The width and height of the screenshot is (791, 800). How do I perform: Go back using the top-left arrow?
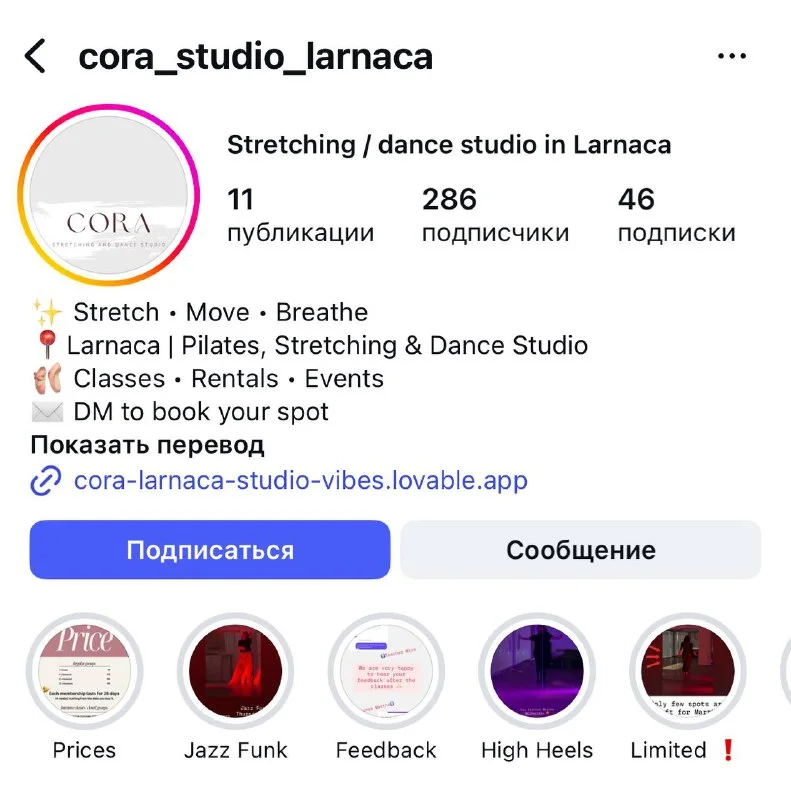[x=36, y=57]
